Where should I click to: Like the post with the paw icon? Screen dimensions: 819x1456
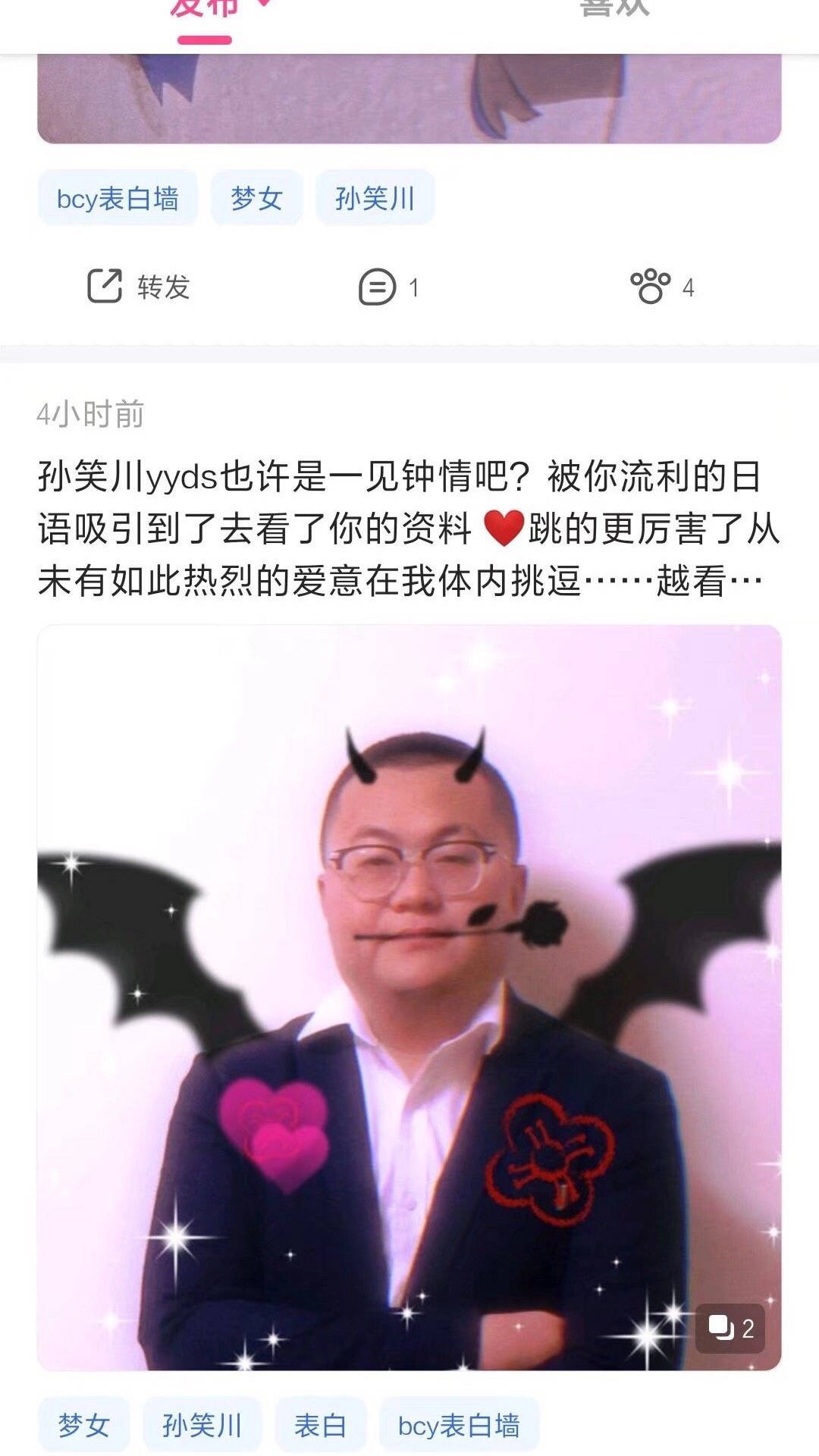(661, 287)
